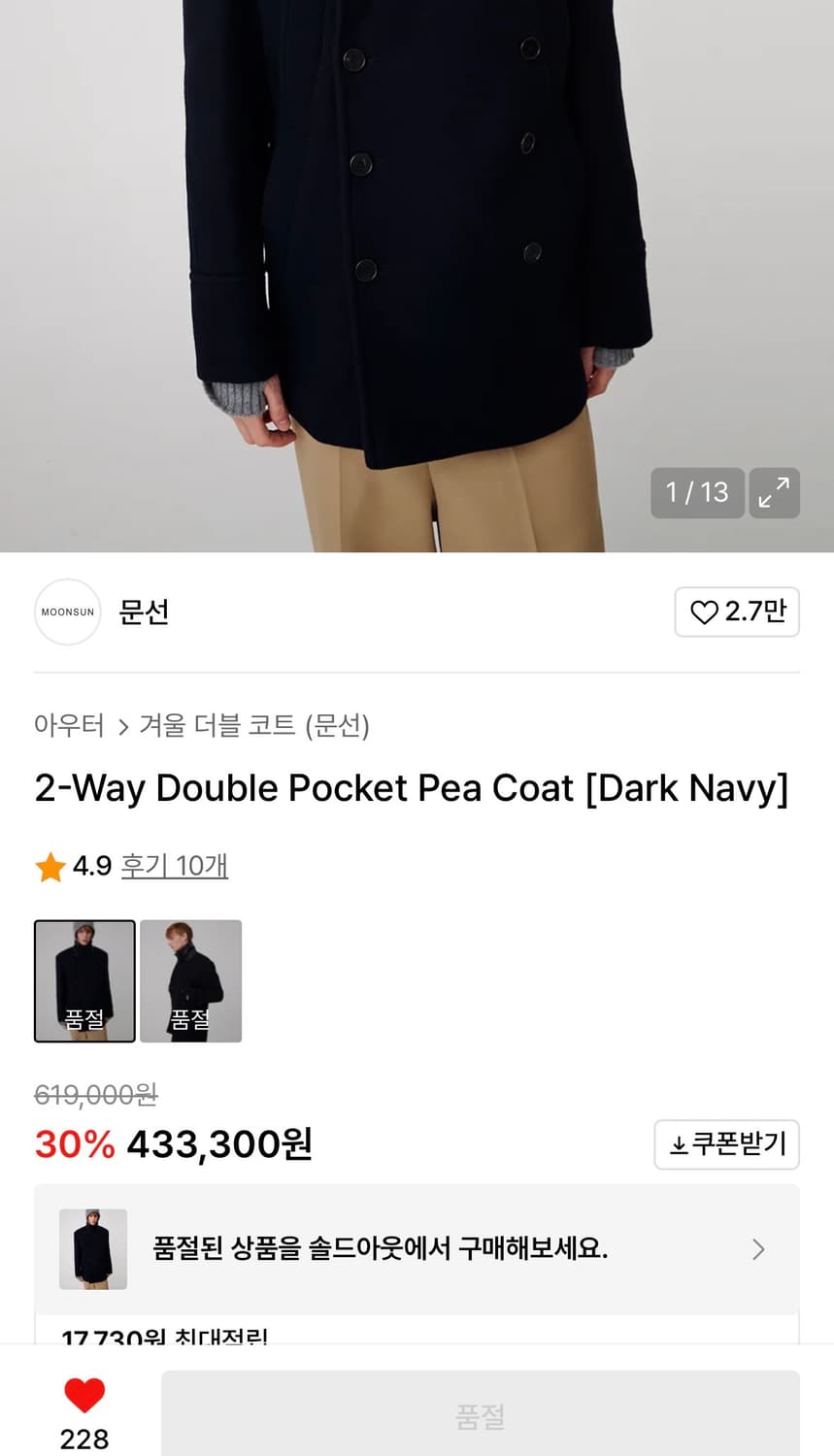Open the 1/13 image counter overlay
Viewport: 834px width, 1456px height.
click(697, 493)
